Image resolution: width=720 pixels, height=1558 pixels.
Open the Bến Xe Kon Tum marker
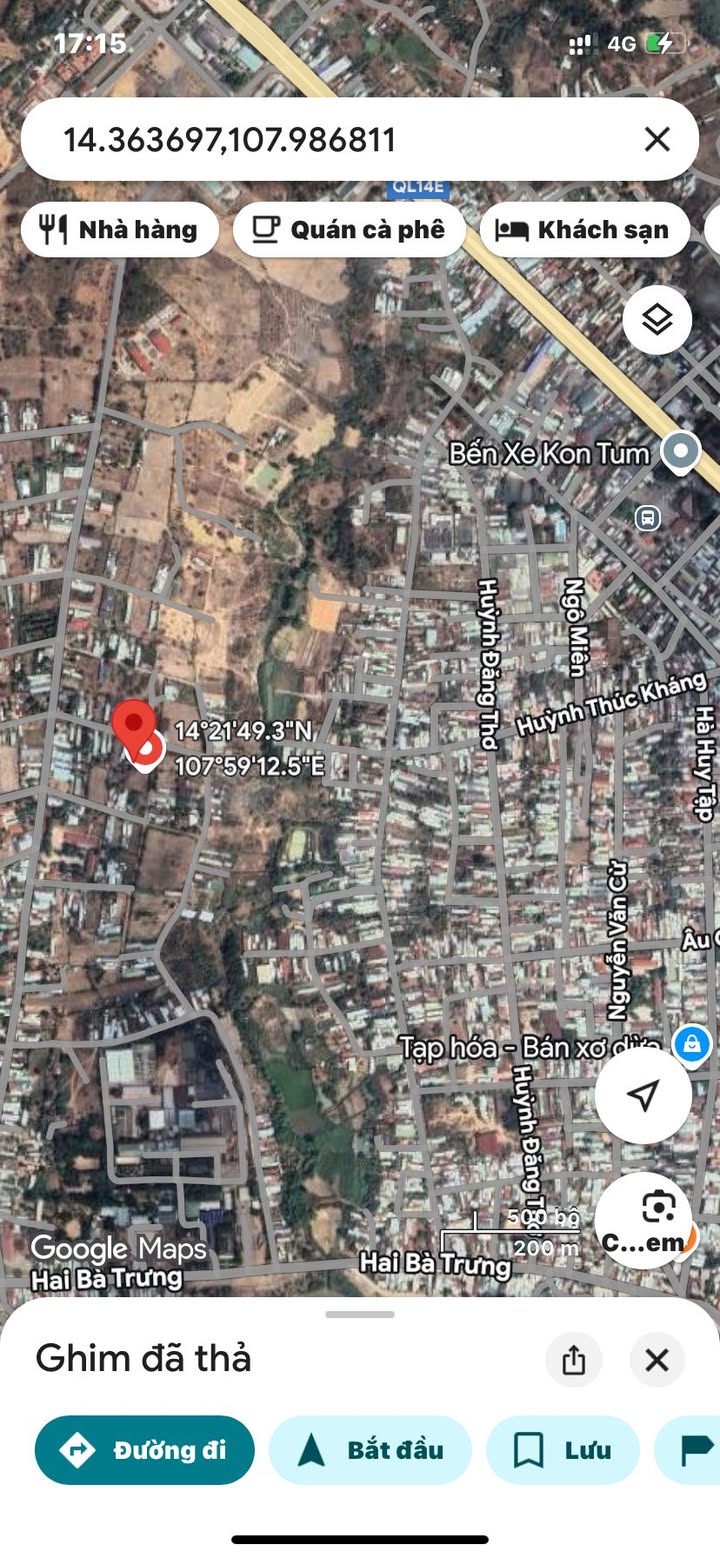pos(682,451)
